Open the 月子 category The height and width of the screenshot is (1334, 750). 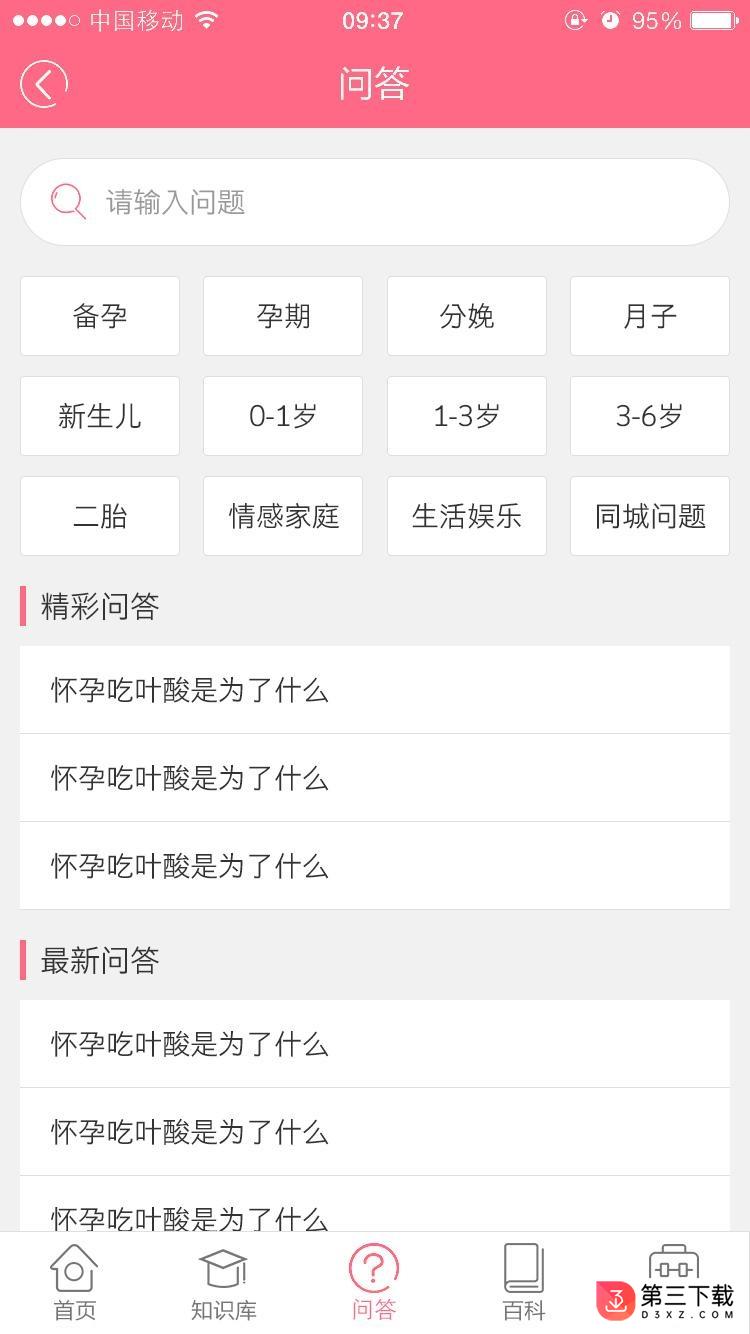pyautogui.click(x=650, y=316)
